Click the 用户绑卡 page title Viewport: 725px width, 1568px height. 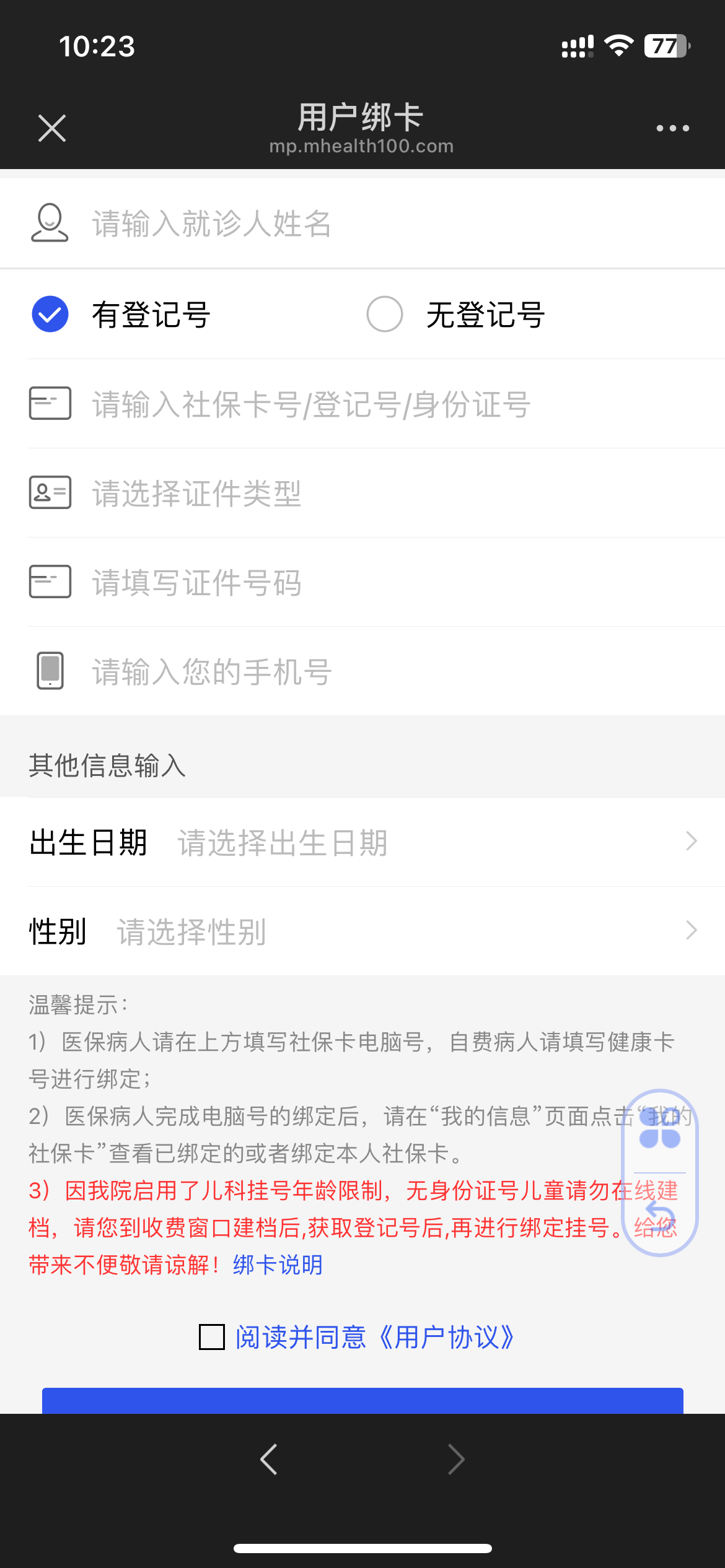[361, 118]
